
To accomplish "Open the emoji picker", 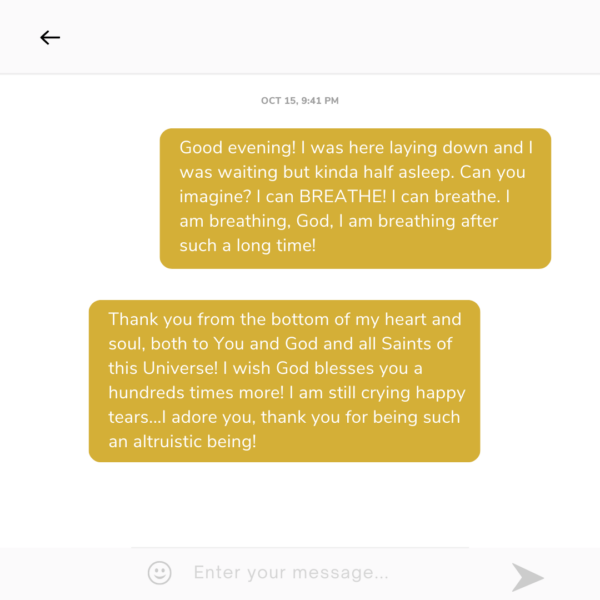I will pos(159,573).
